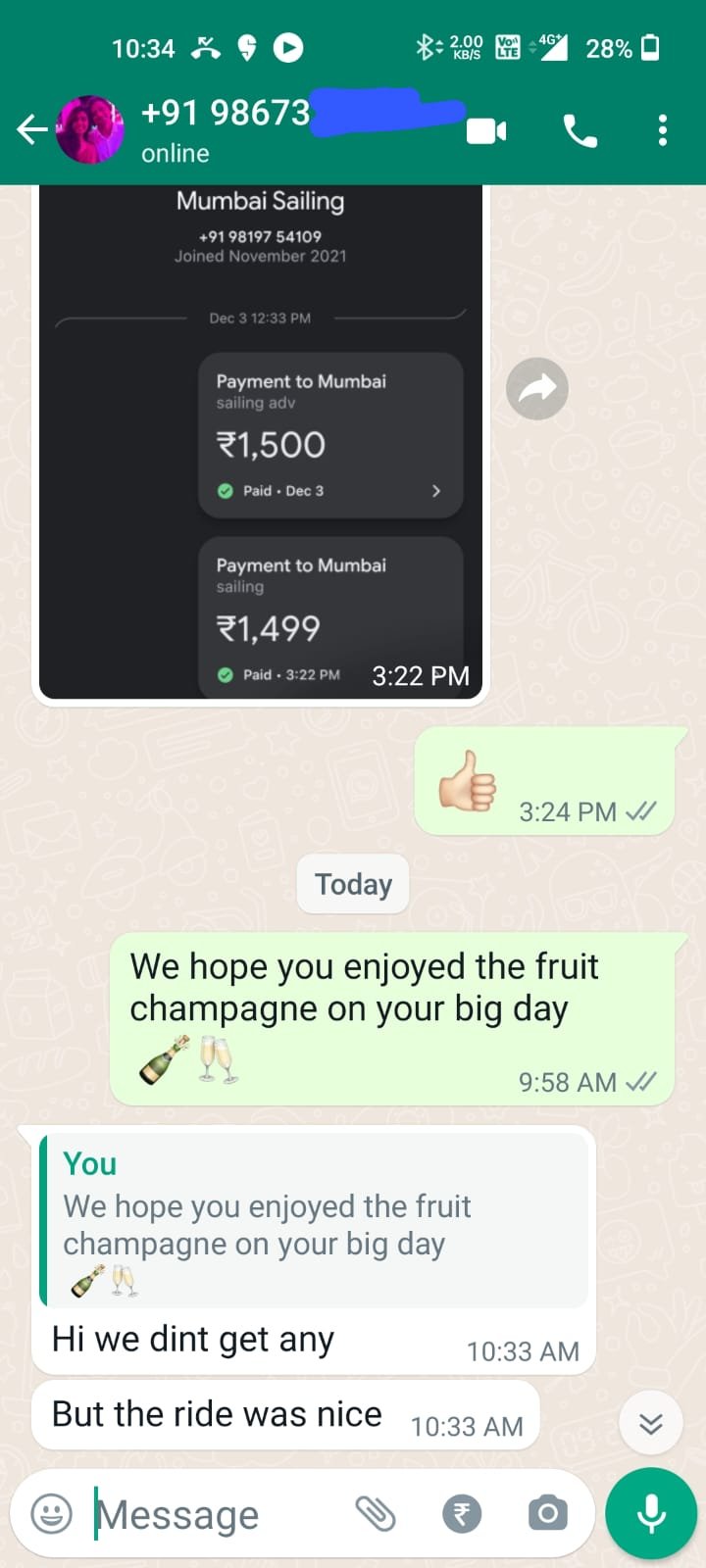Start a video call

click(486, 130)
